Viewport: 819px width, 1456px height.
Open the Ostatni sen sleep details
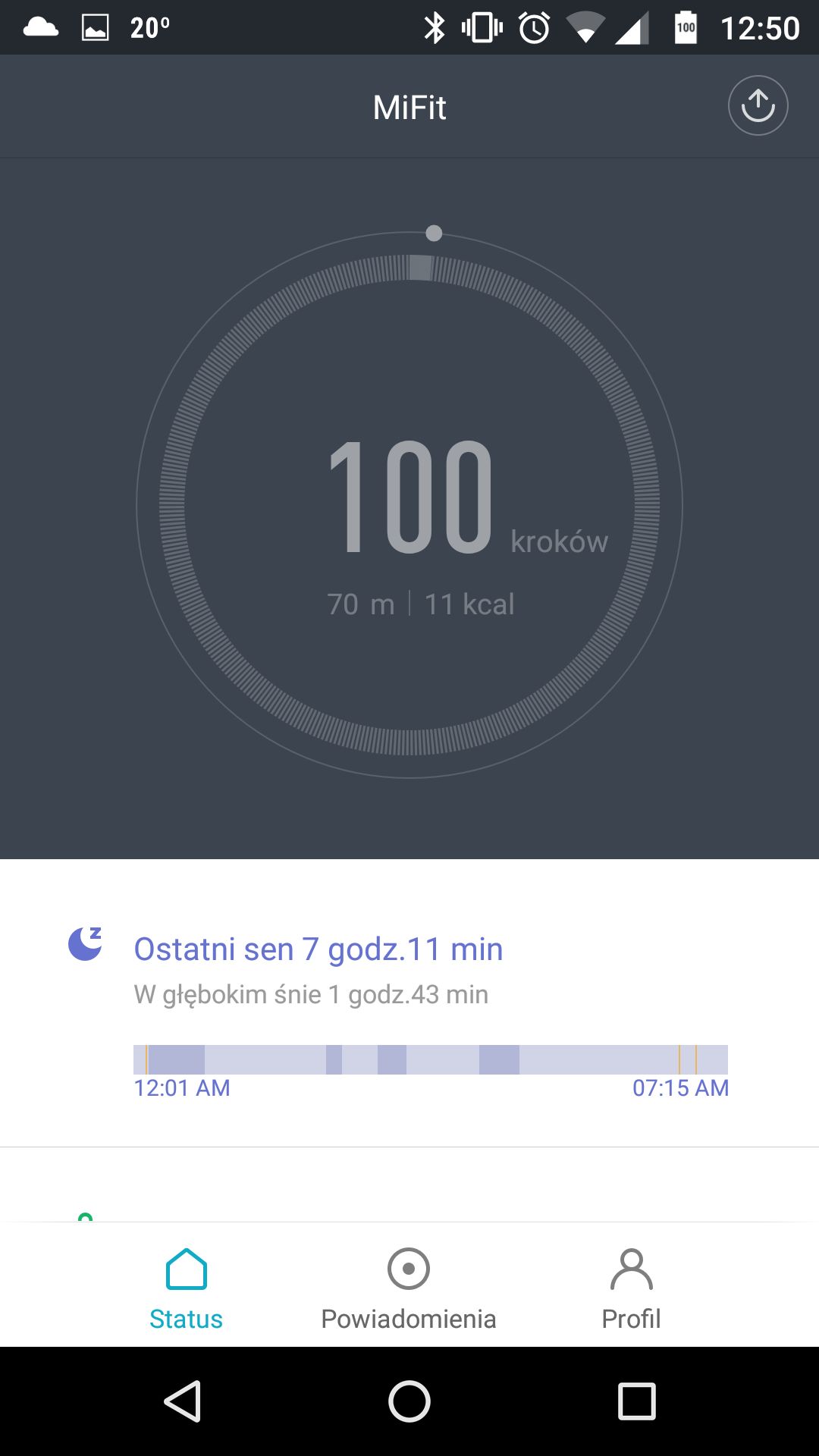point(409,1003)
